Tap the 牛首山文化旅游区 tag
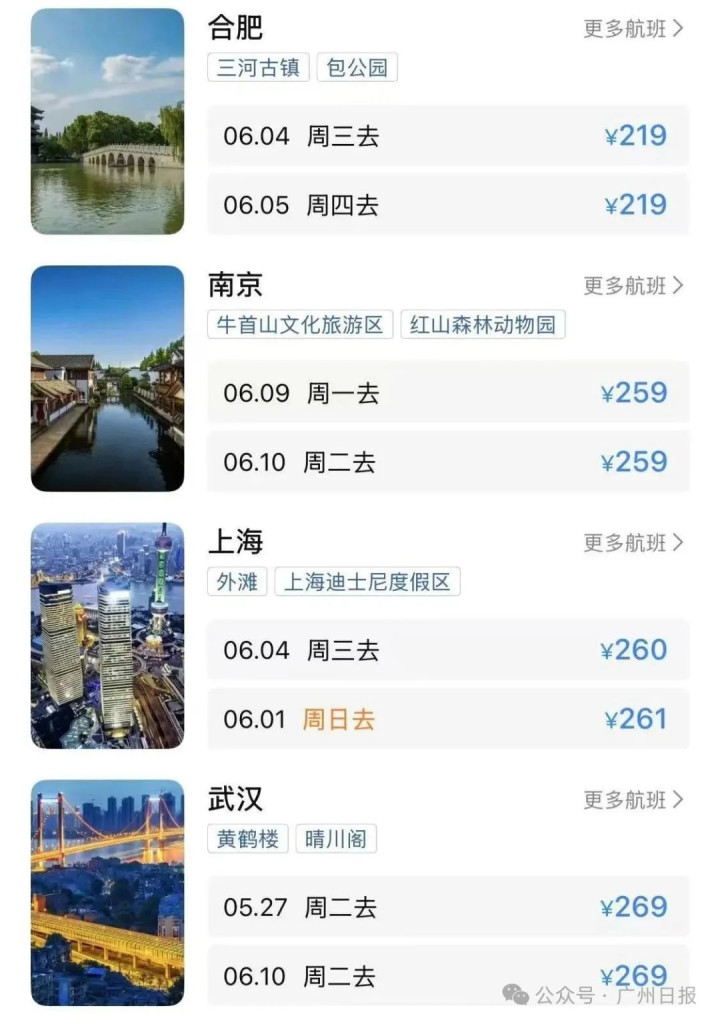This screenshot has width=720, height=1024. [x=300, y=325]
